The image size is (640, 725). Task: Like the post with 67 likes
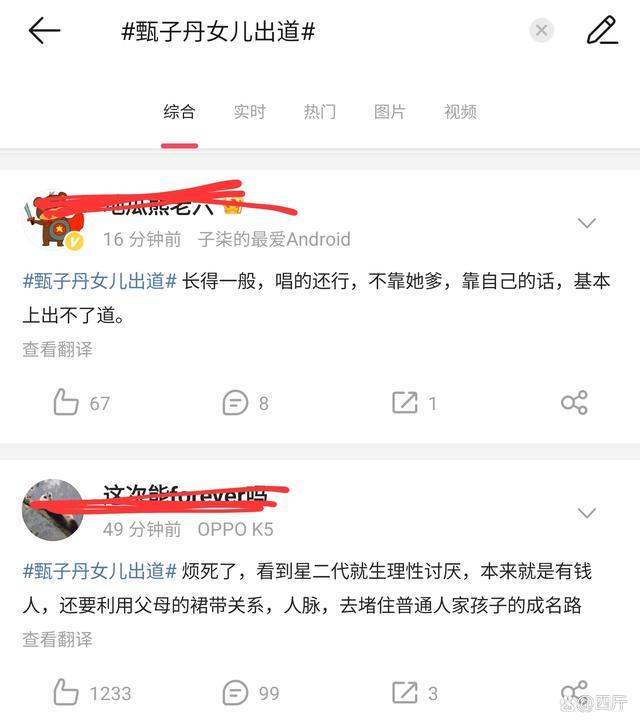tap(66, 403)
